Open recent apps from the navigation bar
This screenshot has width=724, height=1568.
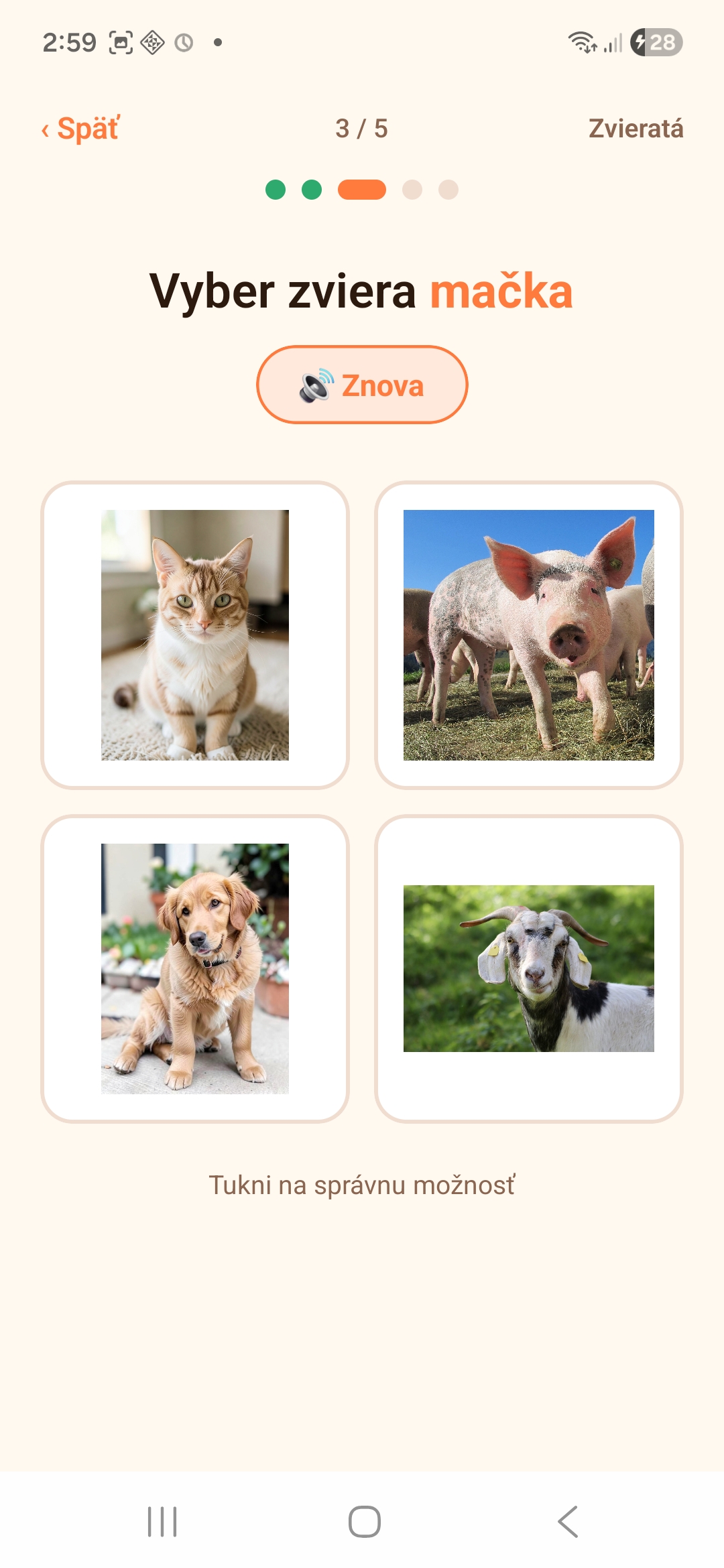tap(162, 1521)
